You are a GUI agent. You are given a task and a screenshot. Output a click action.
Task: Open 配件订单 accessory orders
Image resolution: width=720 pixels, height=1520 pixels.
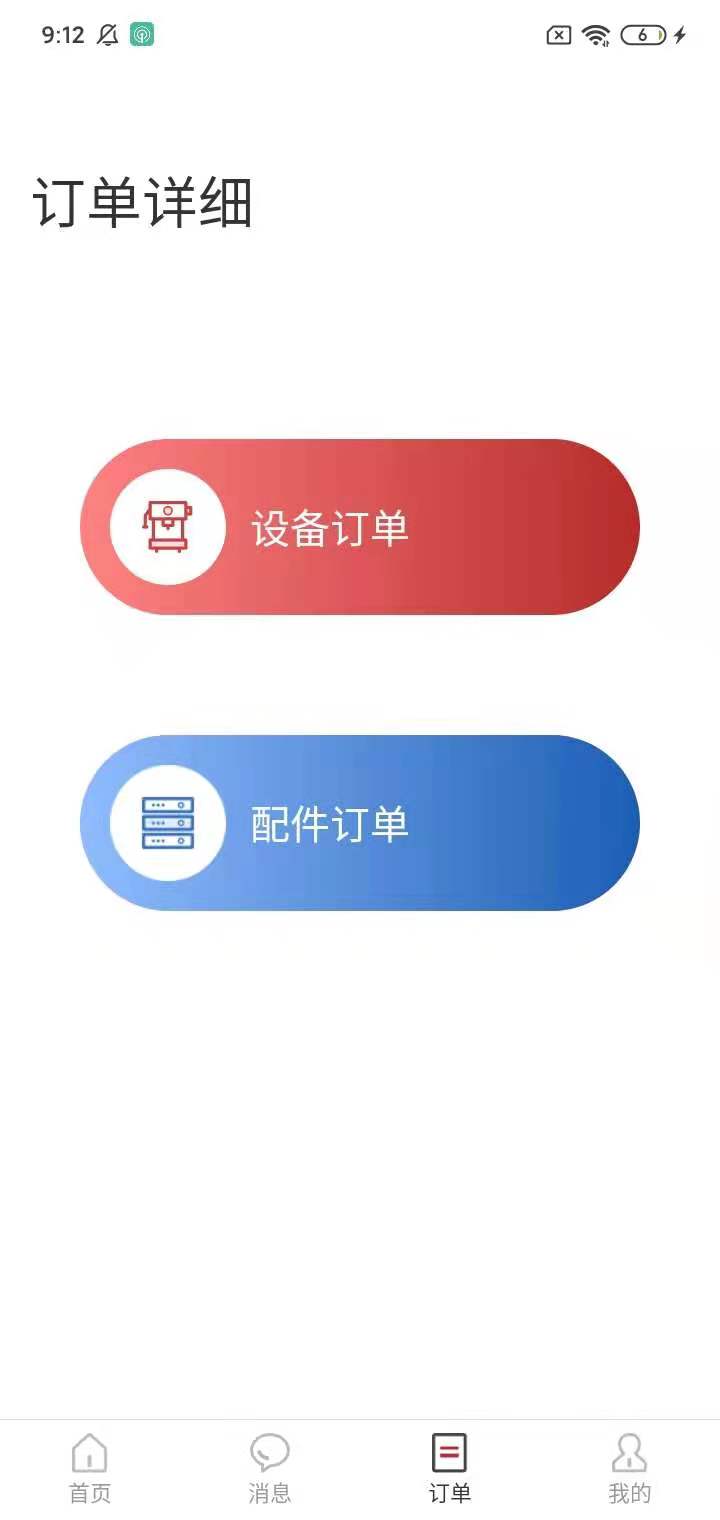tap(360, 823)
